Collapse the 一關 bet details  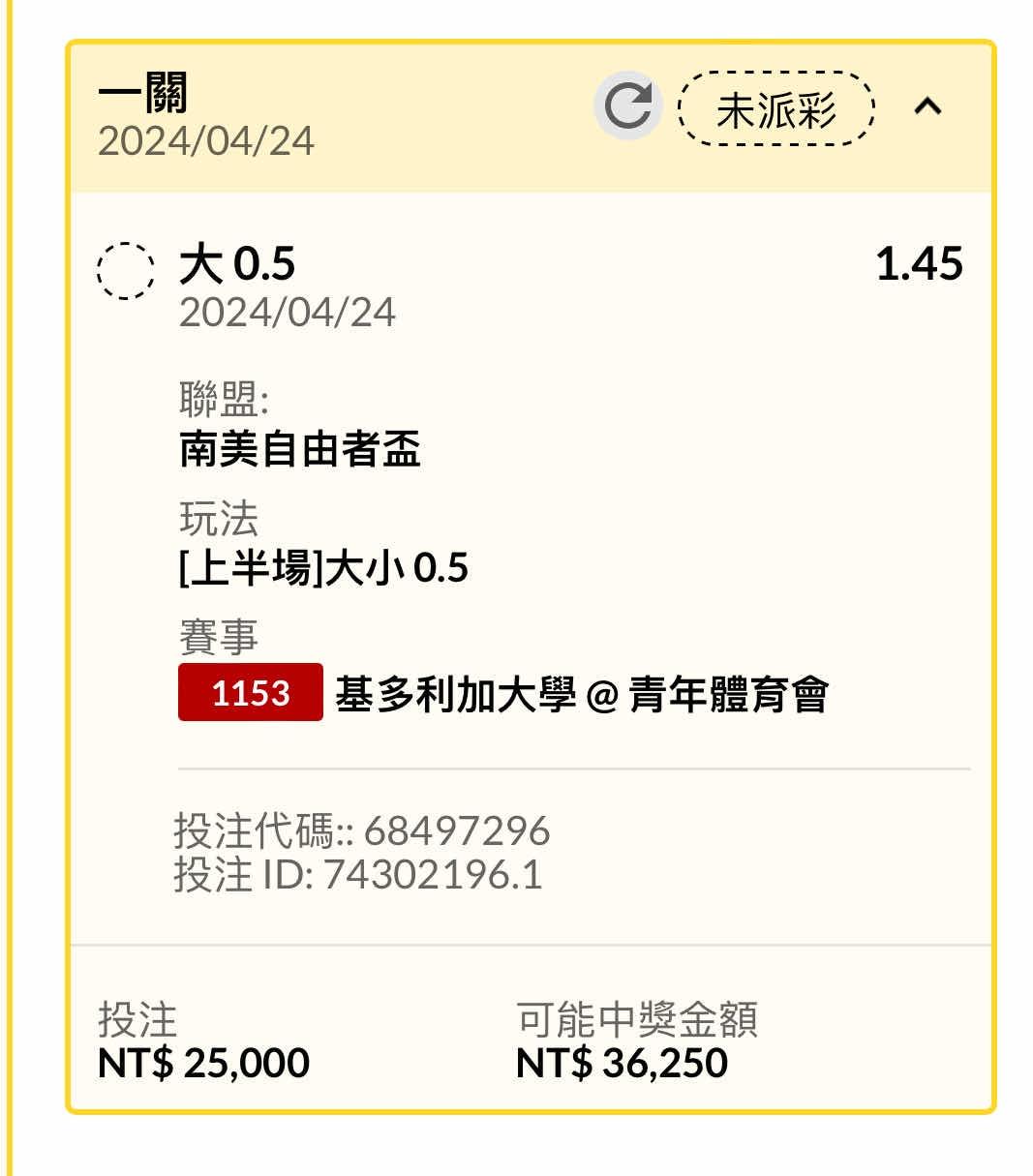point(927,106)
